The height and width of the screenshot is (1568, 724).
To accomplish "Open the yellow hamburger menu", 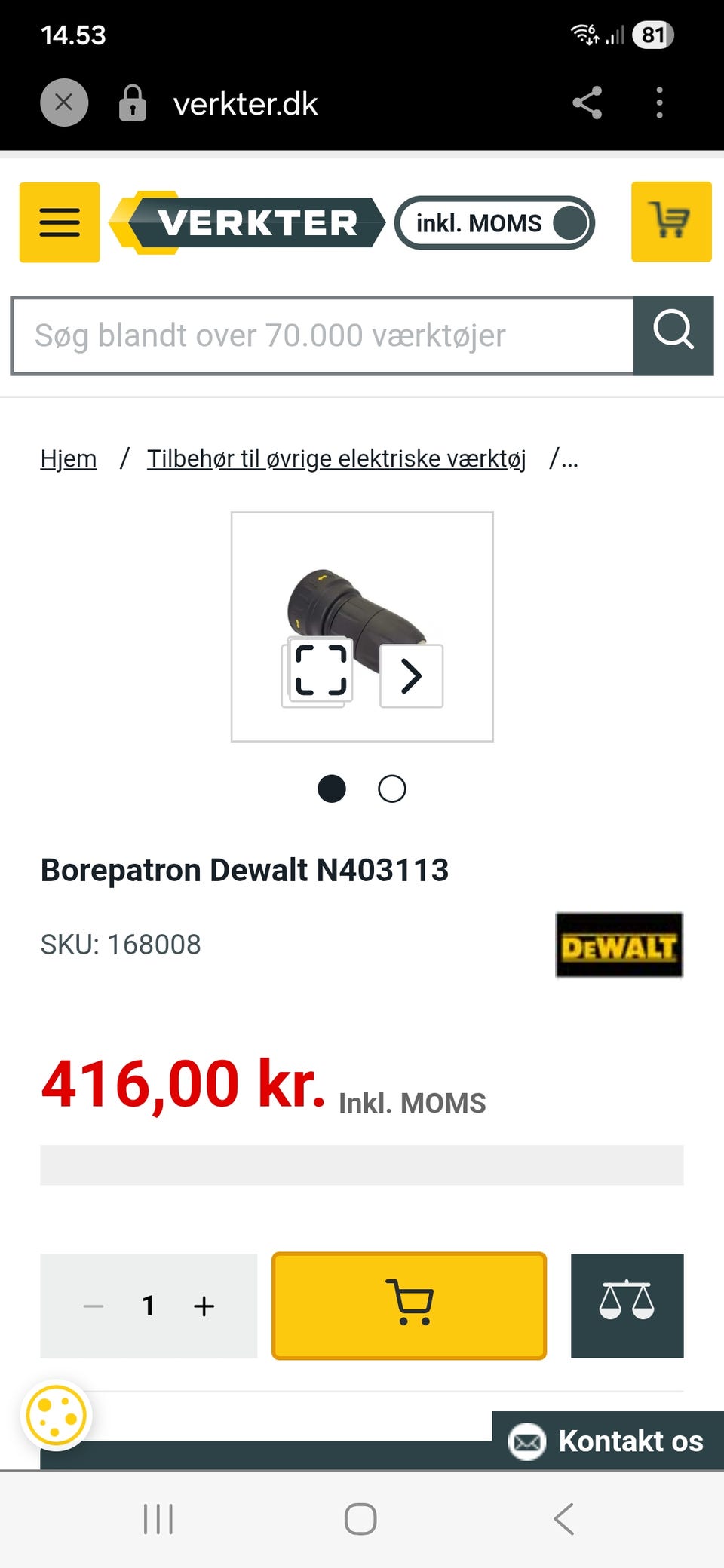I will 60,222.
